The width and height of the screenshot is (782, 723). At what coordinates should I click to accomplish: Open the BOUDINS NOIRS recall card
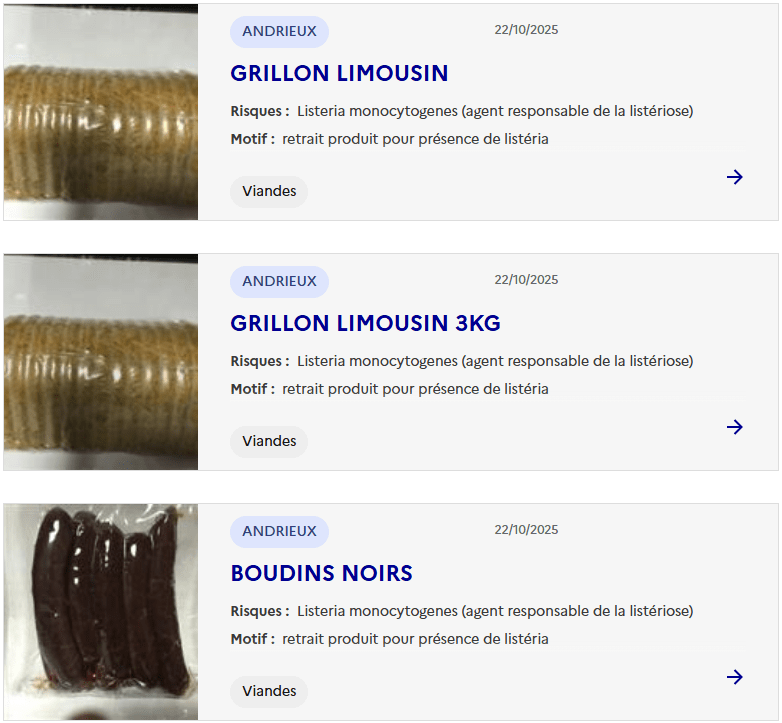click(321, 574)
